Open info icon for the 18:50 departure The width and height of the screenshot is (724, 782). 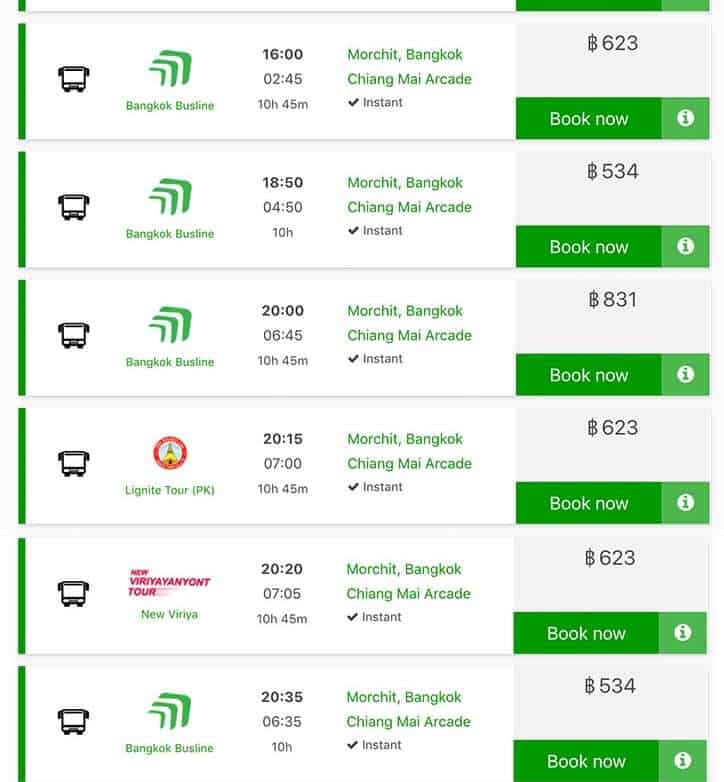tap(686, 246)
